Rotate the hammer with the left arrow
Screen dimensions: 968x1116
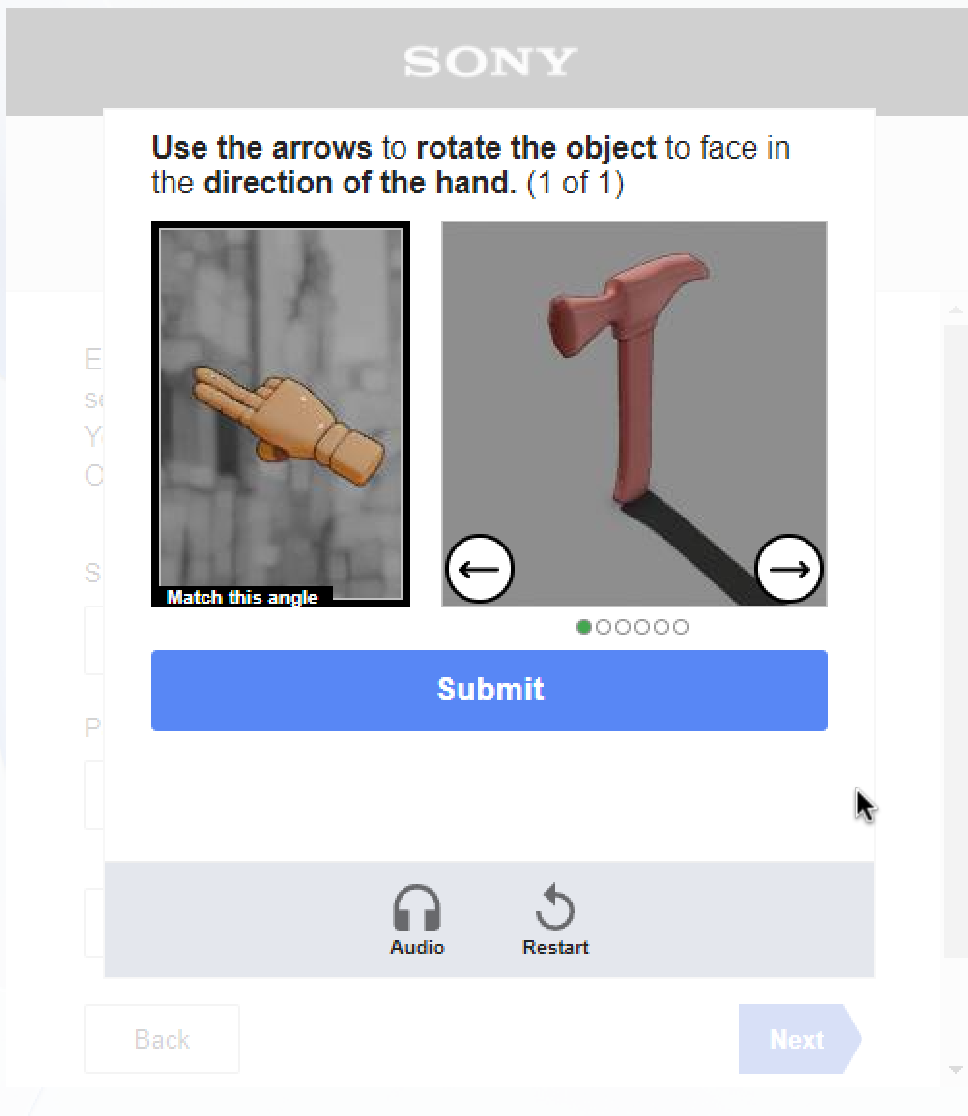[x=480, y=569]
